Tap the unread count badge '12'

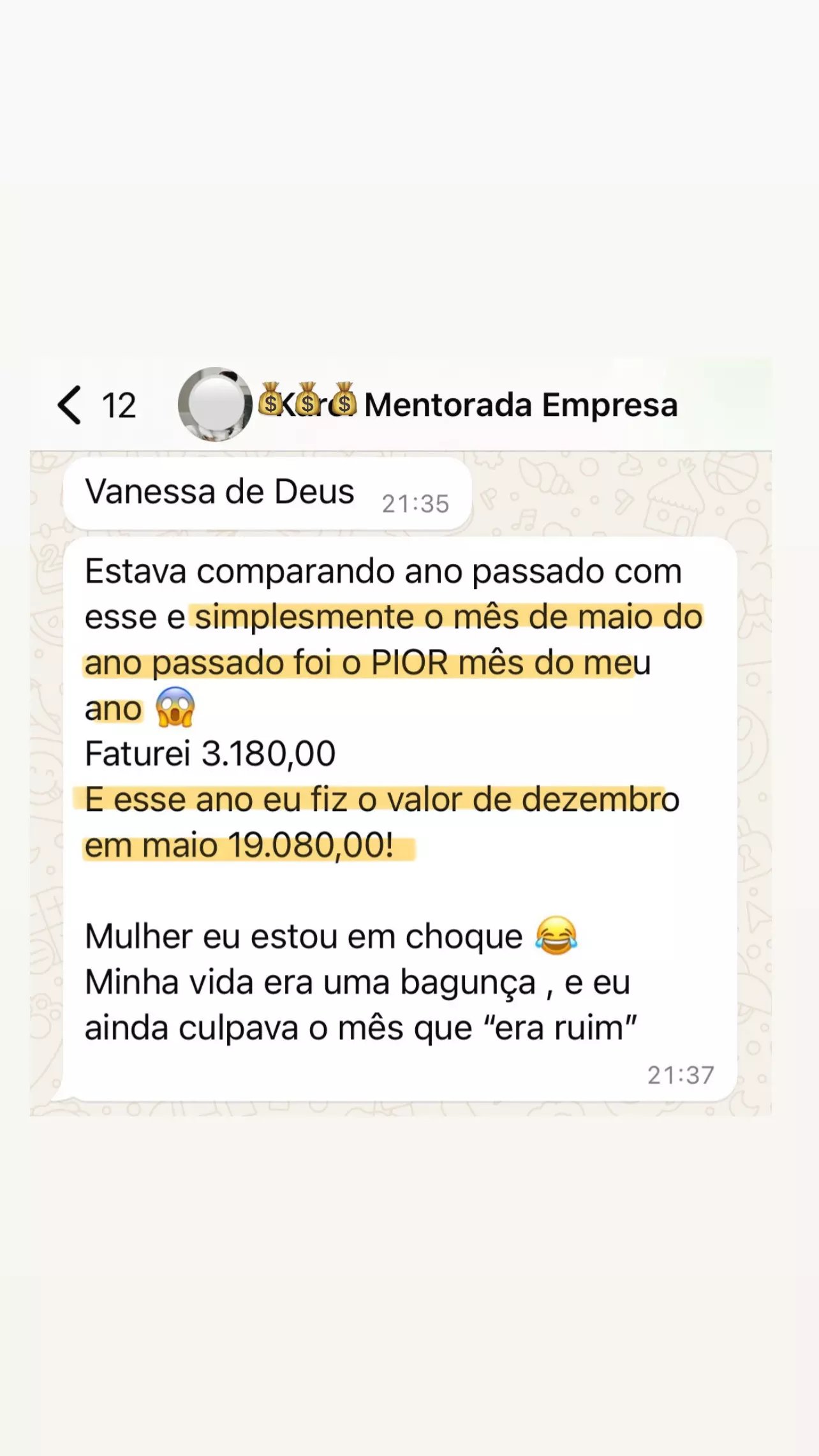[x=119, y=405]
